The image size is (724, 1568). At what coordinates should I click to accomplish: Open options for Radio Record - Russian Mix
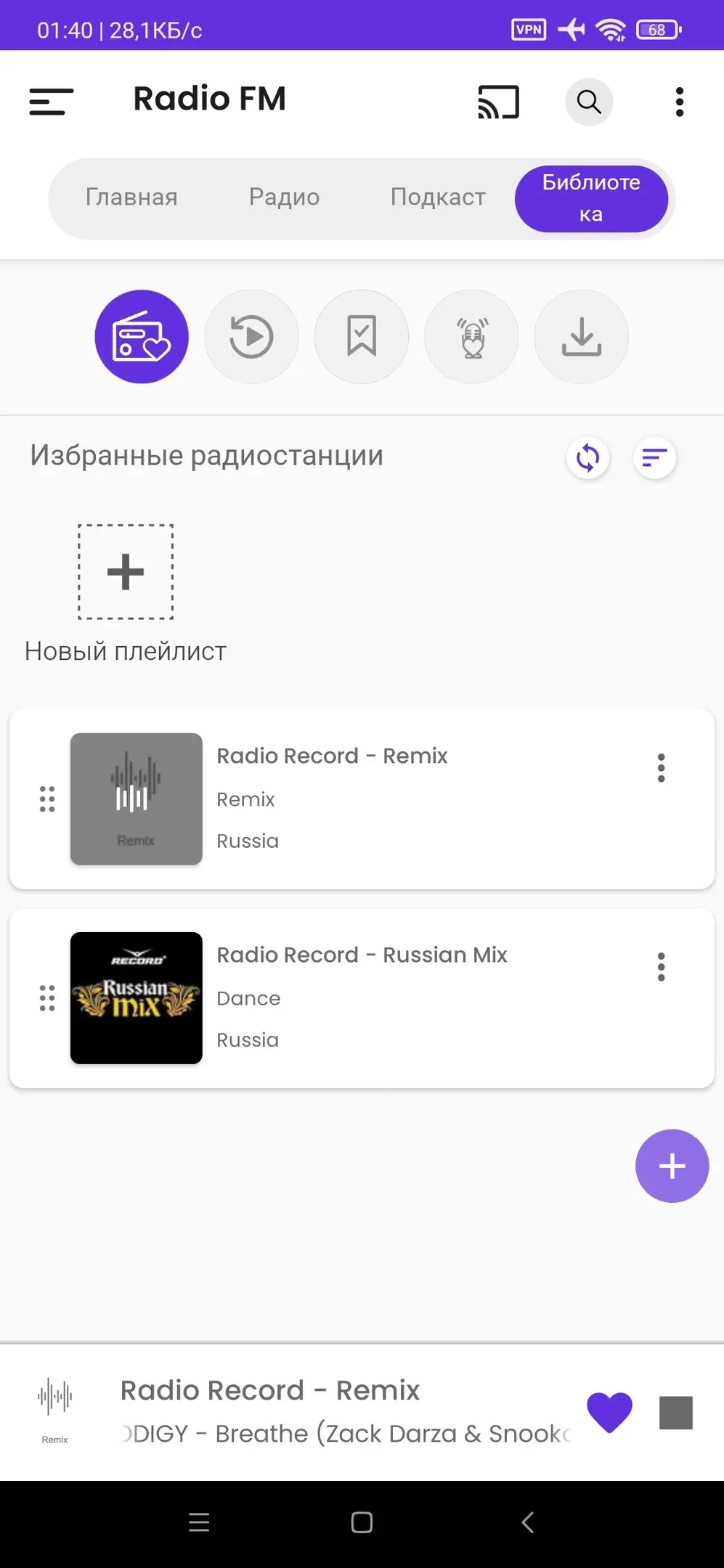coord(661,967)
